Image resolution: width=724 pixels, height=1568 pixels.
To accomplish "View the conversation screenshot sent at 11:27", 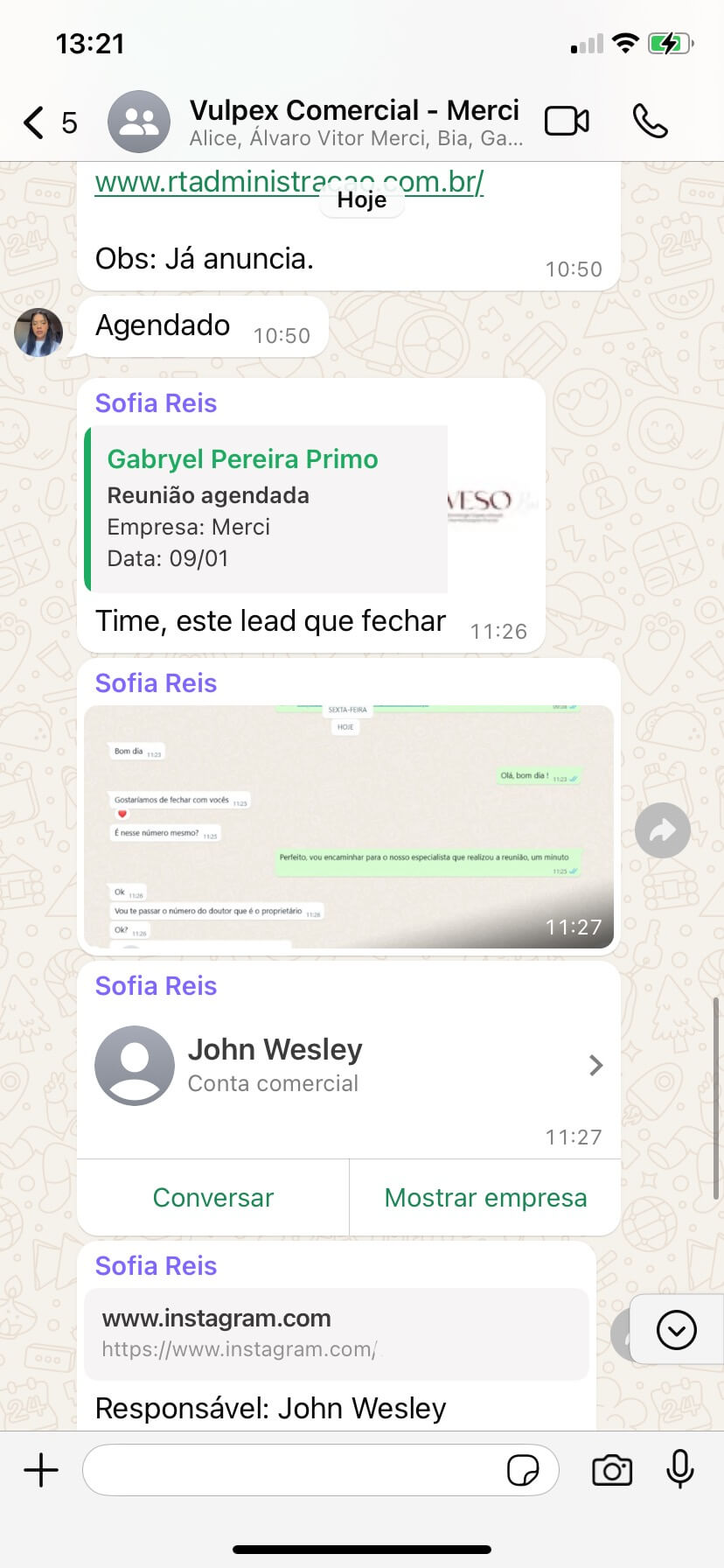I will click(349, 826).
